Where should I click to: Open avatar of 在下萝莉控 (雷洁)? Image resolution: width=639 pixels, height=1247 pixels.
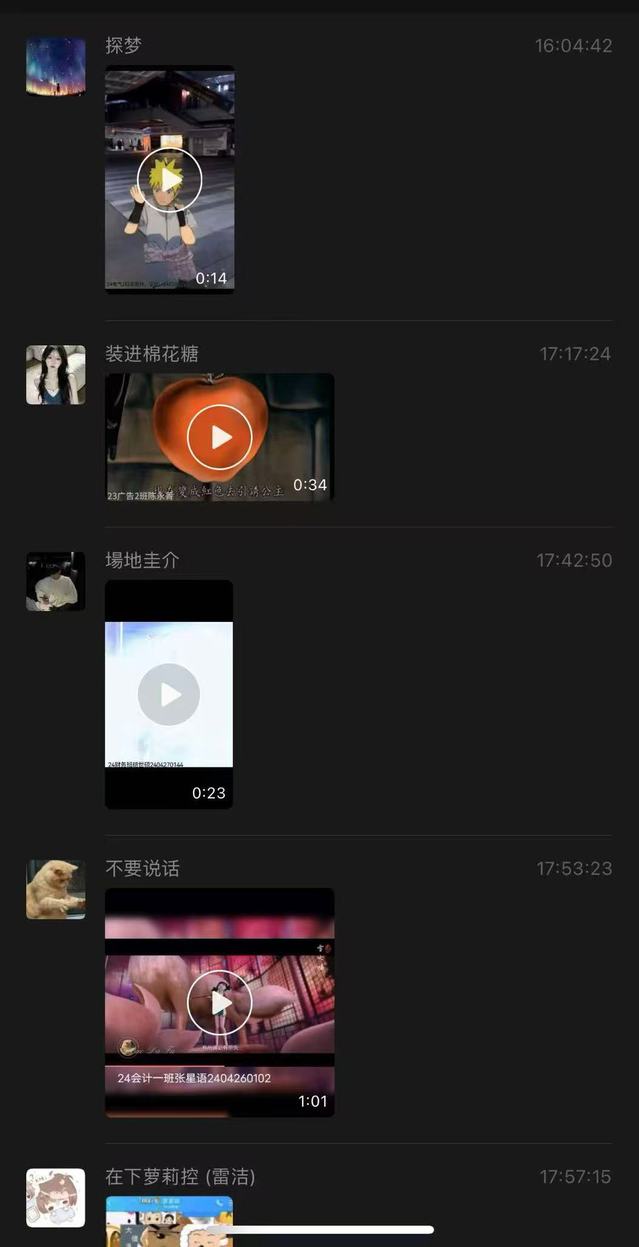click(55, 1197)
